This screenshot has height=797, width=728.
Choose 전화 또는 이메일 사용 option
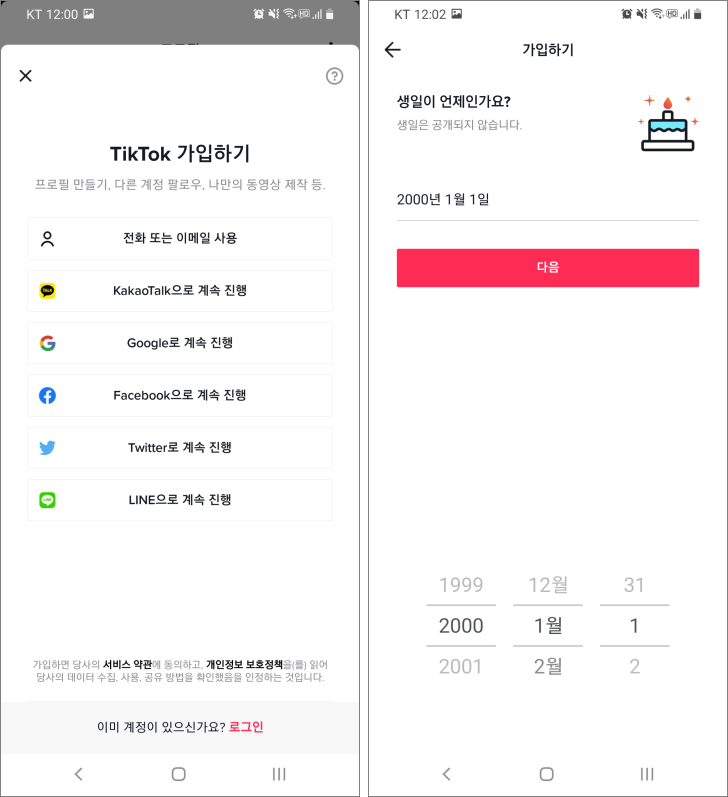180,238
